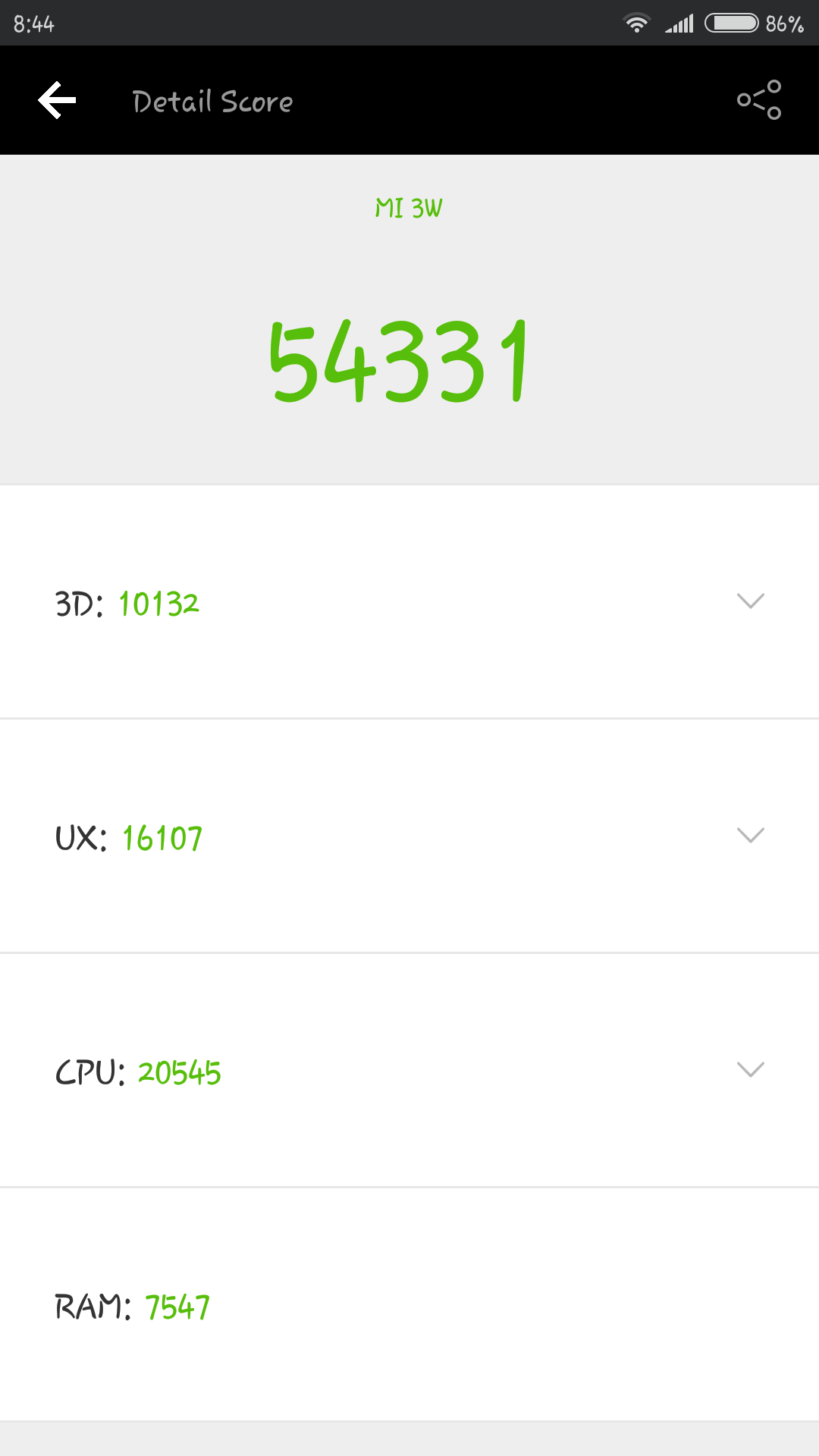Screen dimensions: 819x1456
Task: Expand the 3D score details
Action: coord(750,601)
